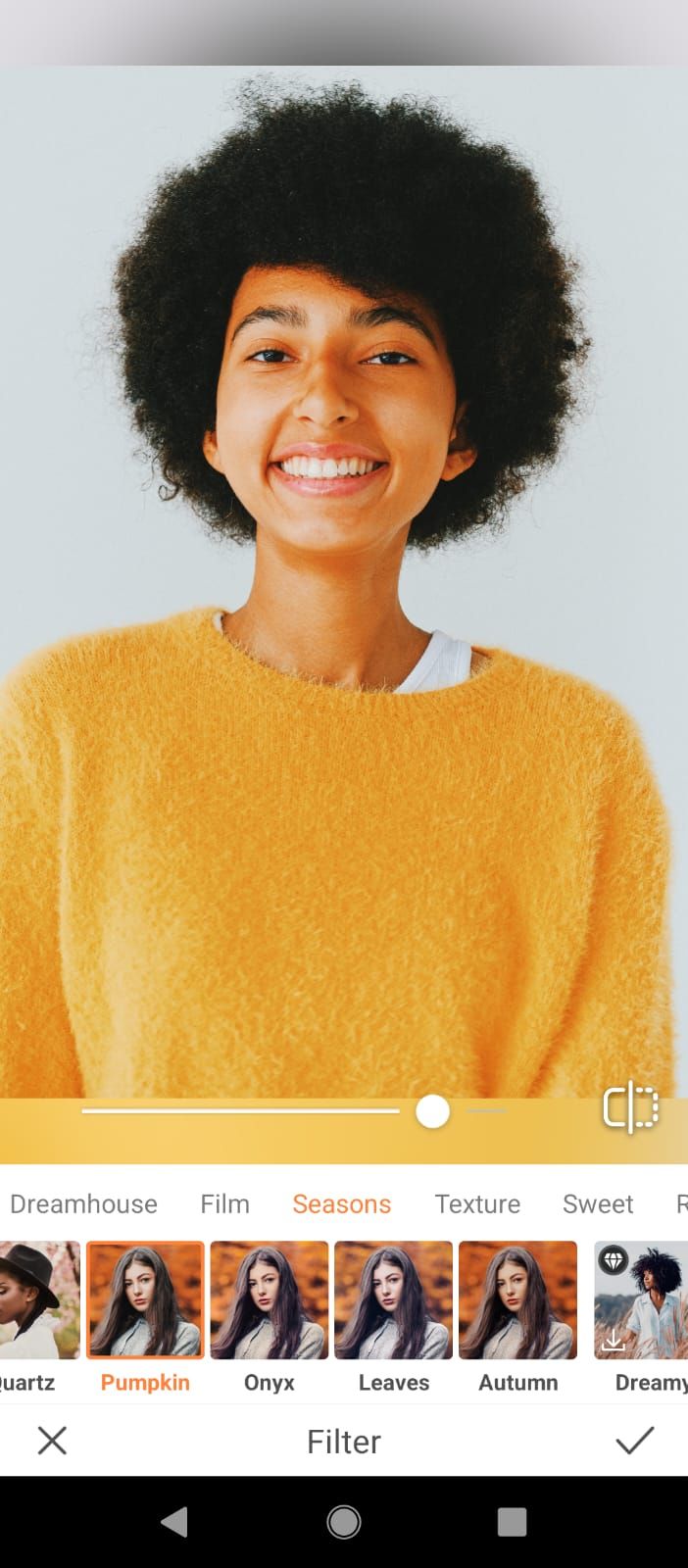Apply the Onyx filter
This screenshot has height=1568, width=688.
click(x=270, y=1300)
